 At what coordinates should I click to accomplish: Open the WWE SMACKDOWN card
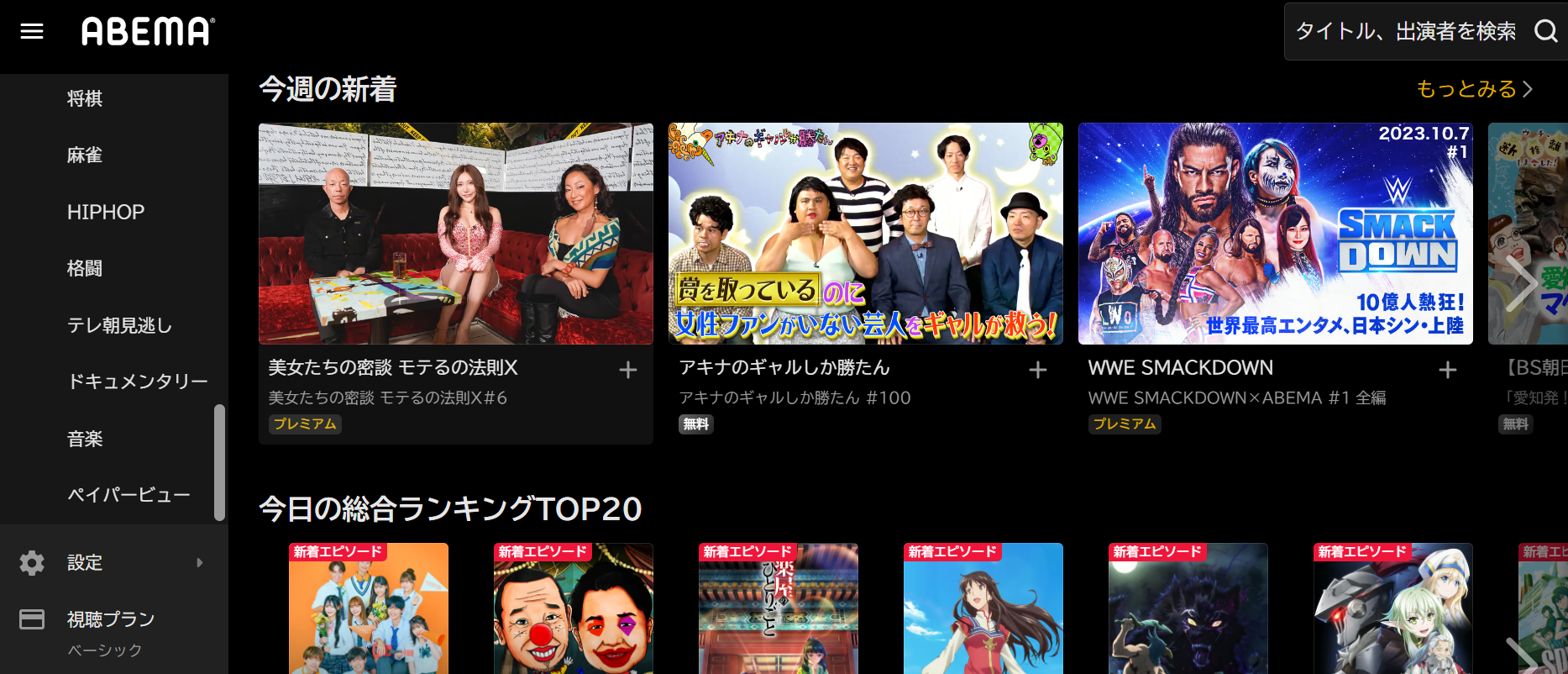pyautogui.click(x=1275, y=234)
